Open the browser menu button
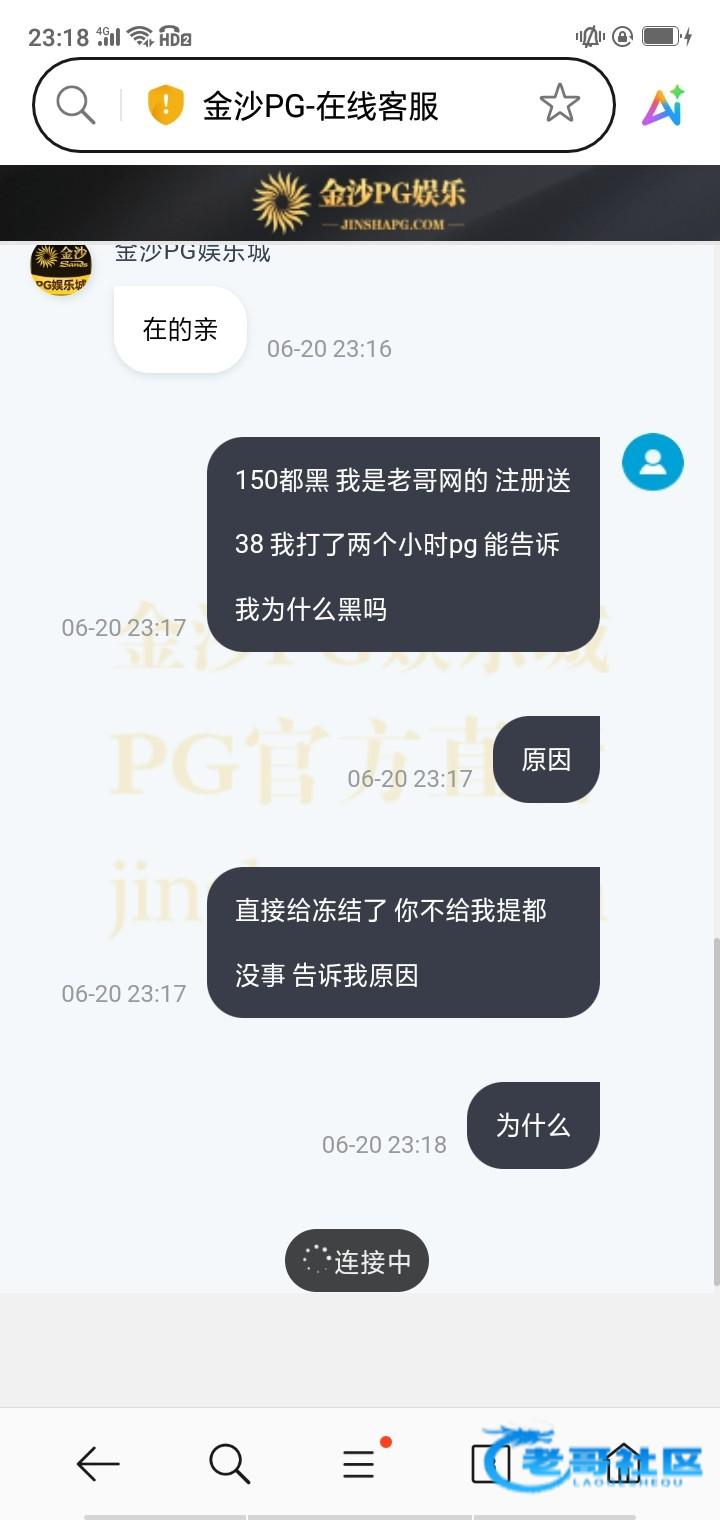Screen dimensions: 720x1520 tap(359, 1464)
